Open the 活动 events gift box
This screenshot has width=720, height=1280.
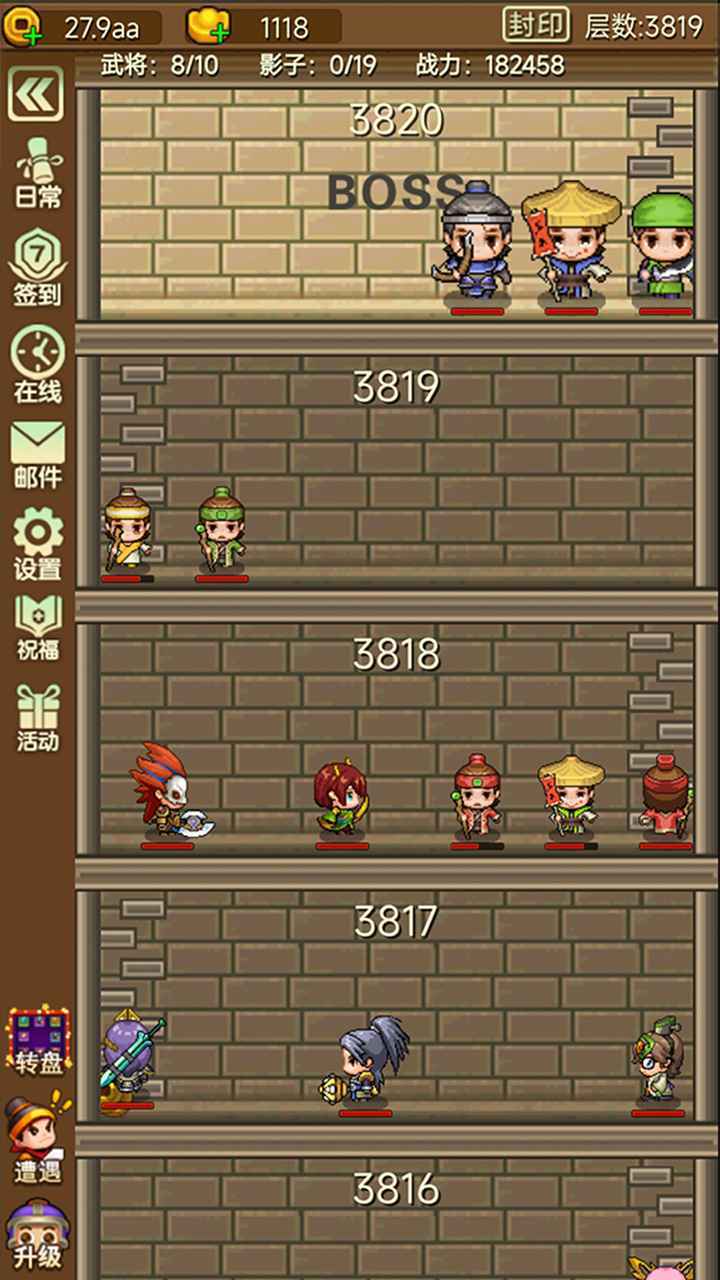click(38, 718)
